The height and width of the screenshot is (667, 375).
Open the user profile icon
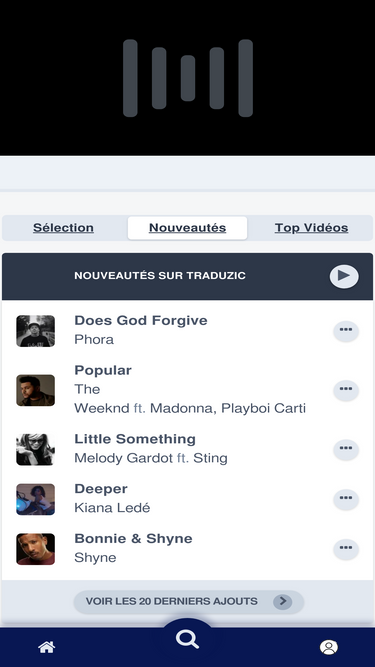(329, 647)
